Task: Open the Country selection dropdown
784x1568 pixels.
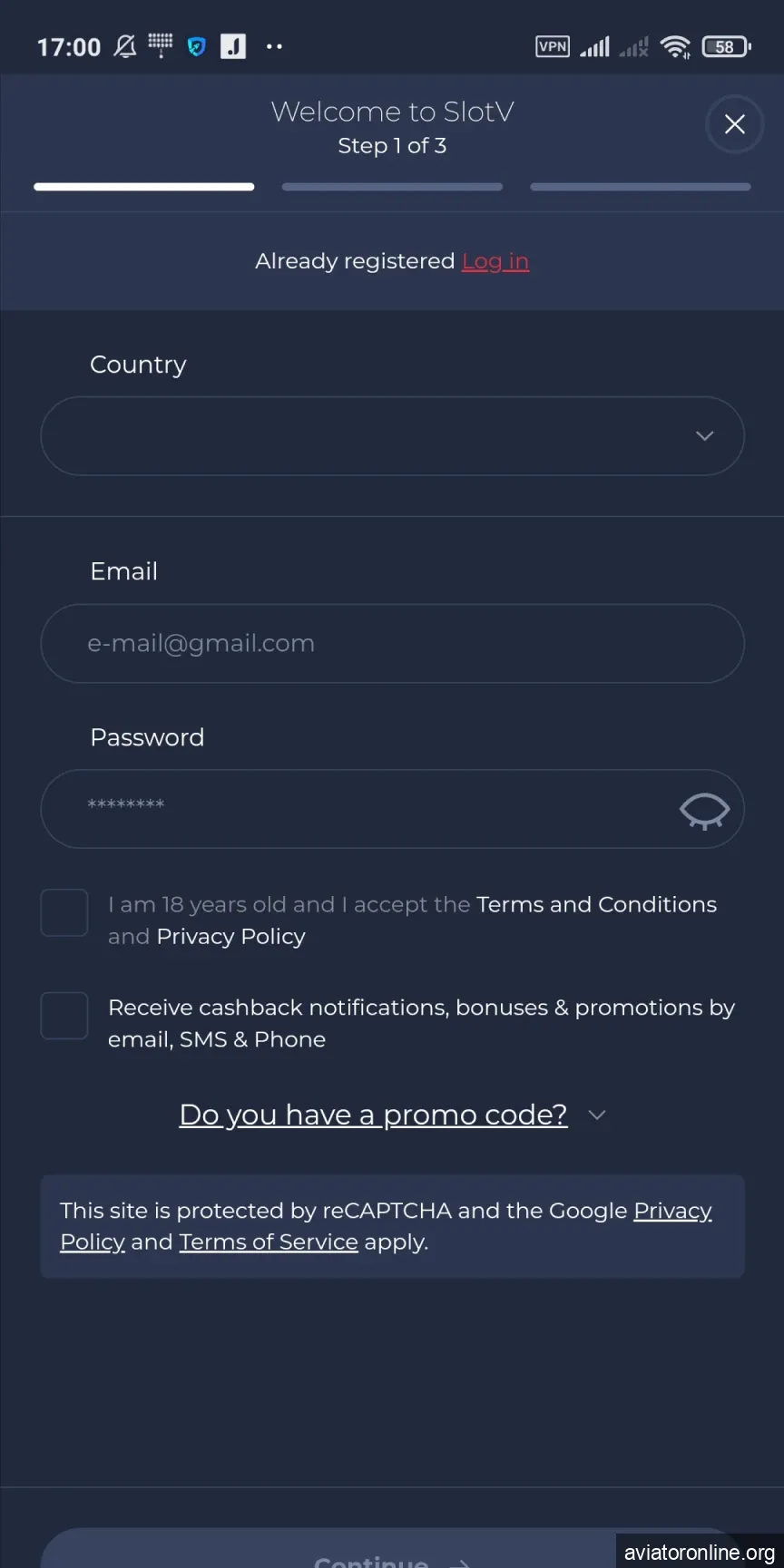Action: (x=392, y=436)
